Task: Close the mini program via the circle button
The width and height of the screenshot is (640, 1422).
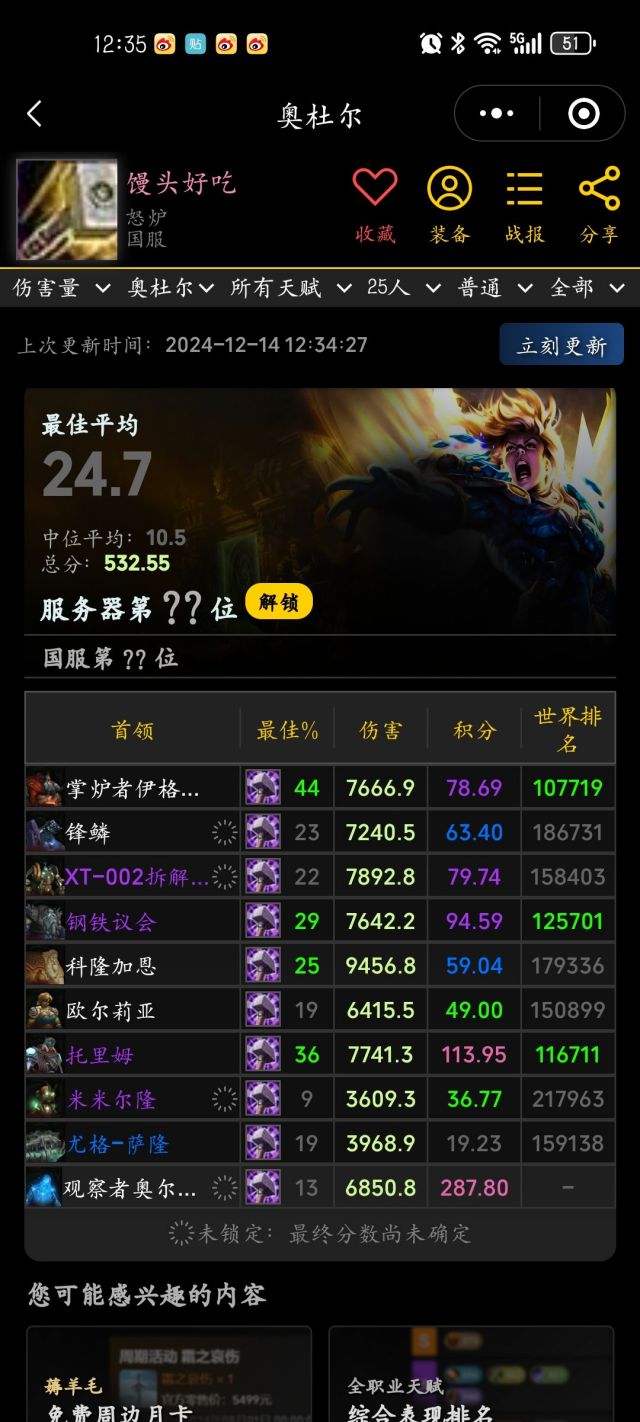Action: pos(583,114)
